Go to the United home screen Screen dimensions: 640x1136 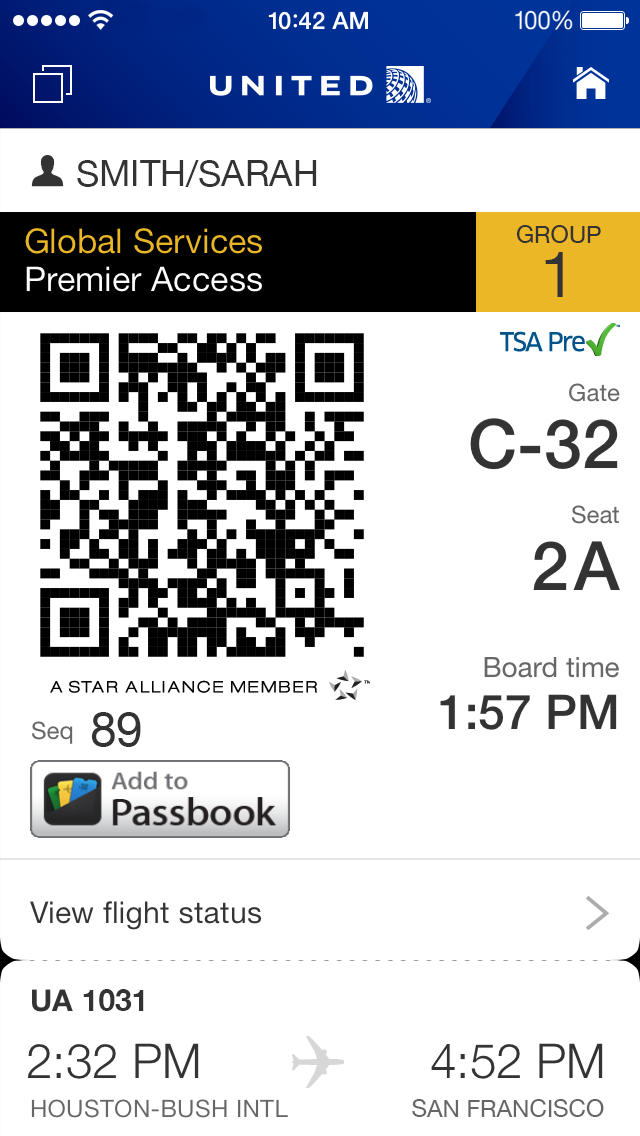click(591, 84)
